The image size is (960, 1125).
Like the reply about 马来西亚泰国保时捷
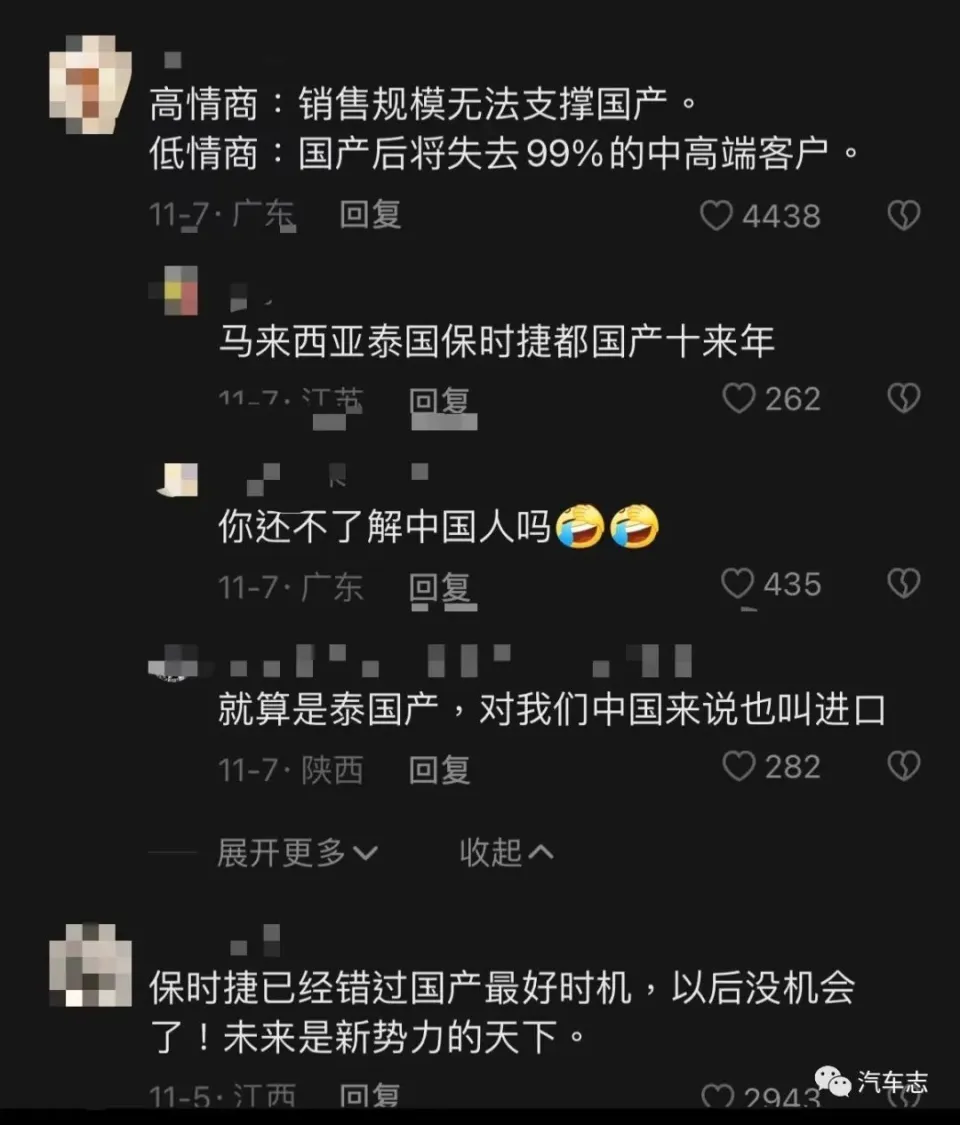tap(738, 399)
